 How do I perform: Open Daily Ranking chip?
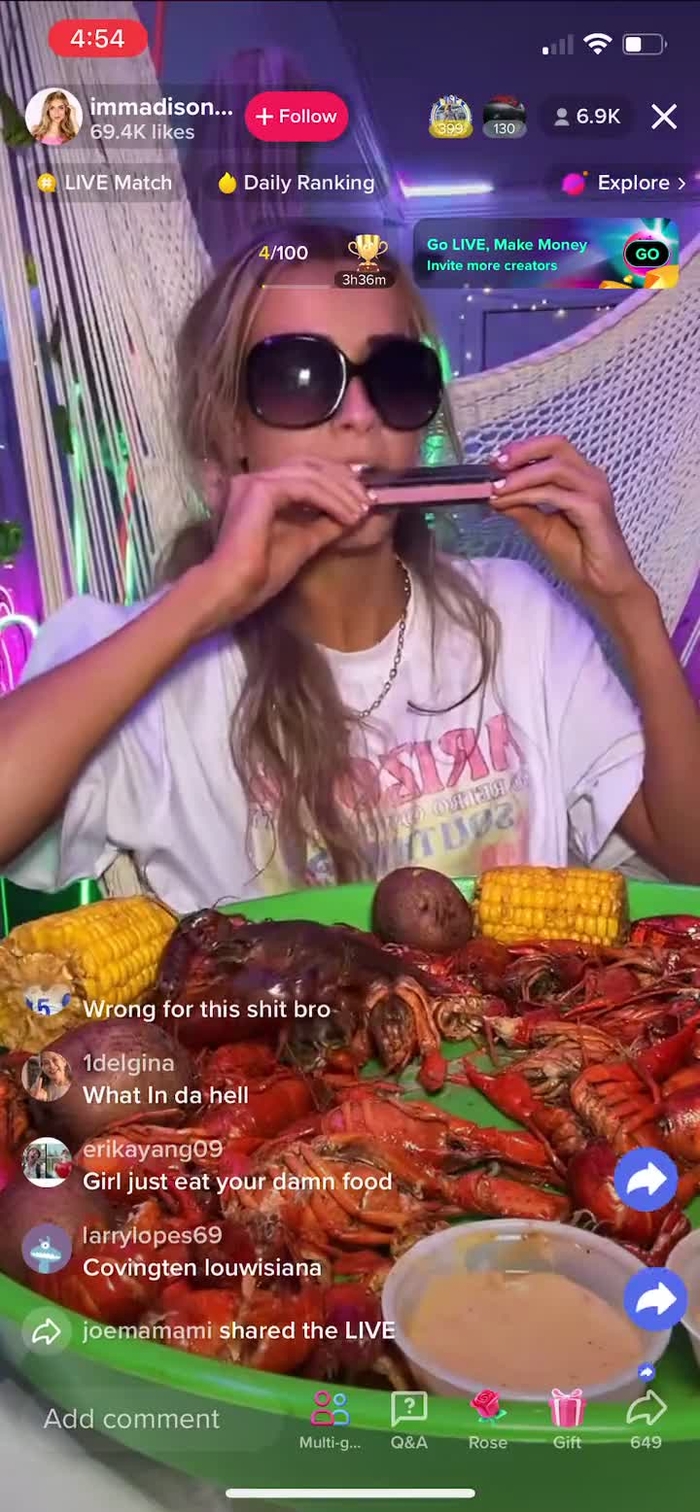pyautogui.click(x=297, y=183)
